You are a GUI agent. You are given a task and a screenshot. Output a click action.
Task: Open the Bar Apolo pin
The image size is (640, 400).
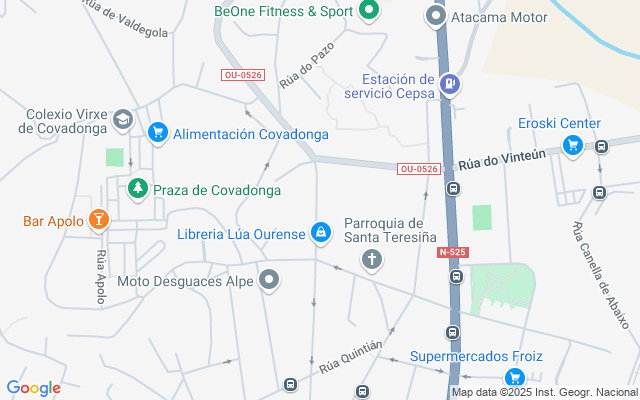tap(99, 219)
